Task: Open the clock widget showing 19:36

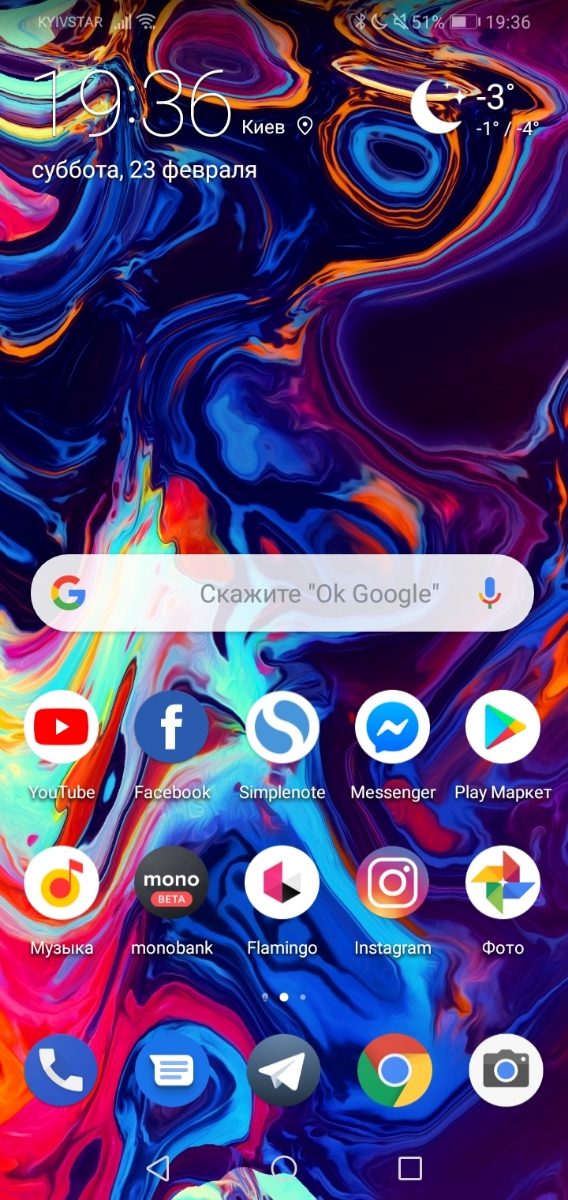Action: click(133, 104)
